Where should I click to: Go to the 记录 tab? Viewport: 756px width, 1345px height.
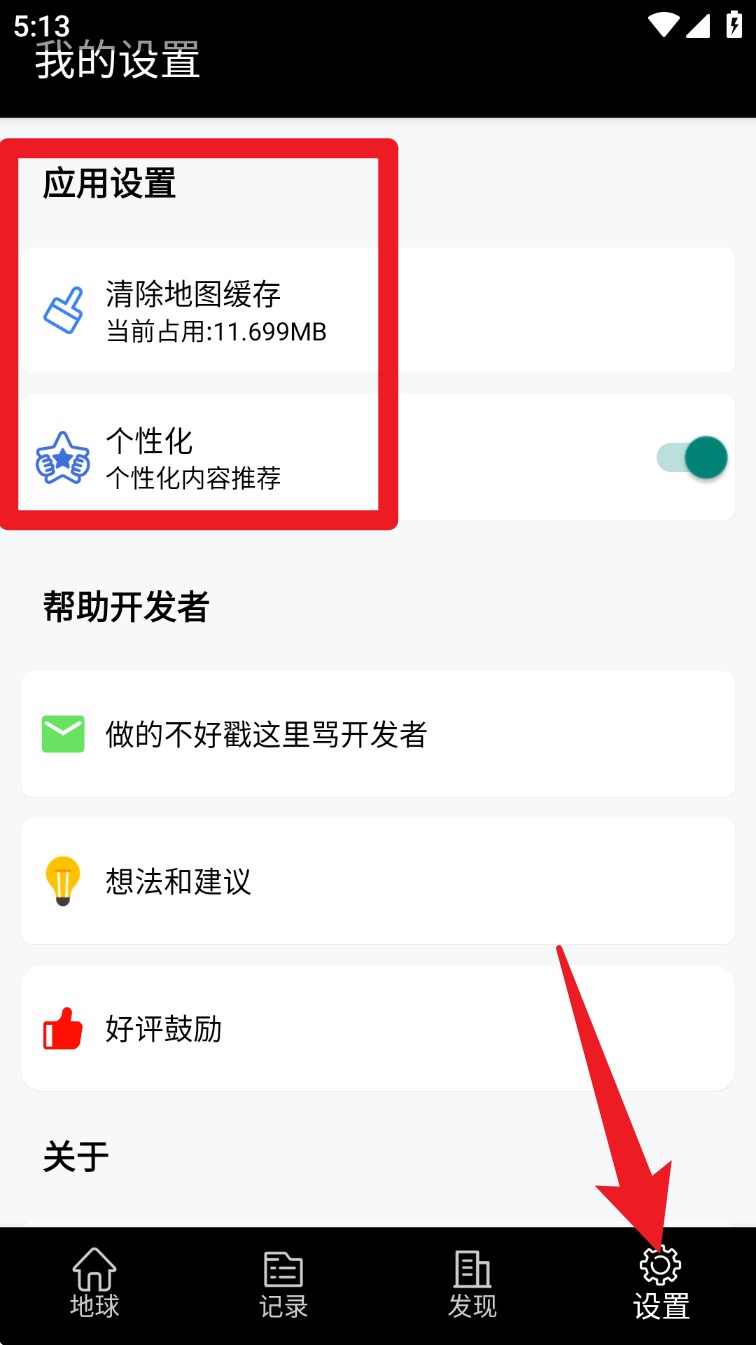[283, 1285]
